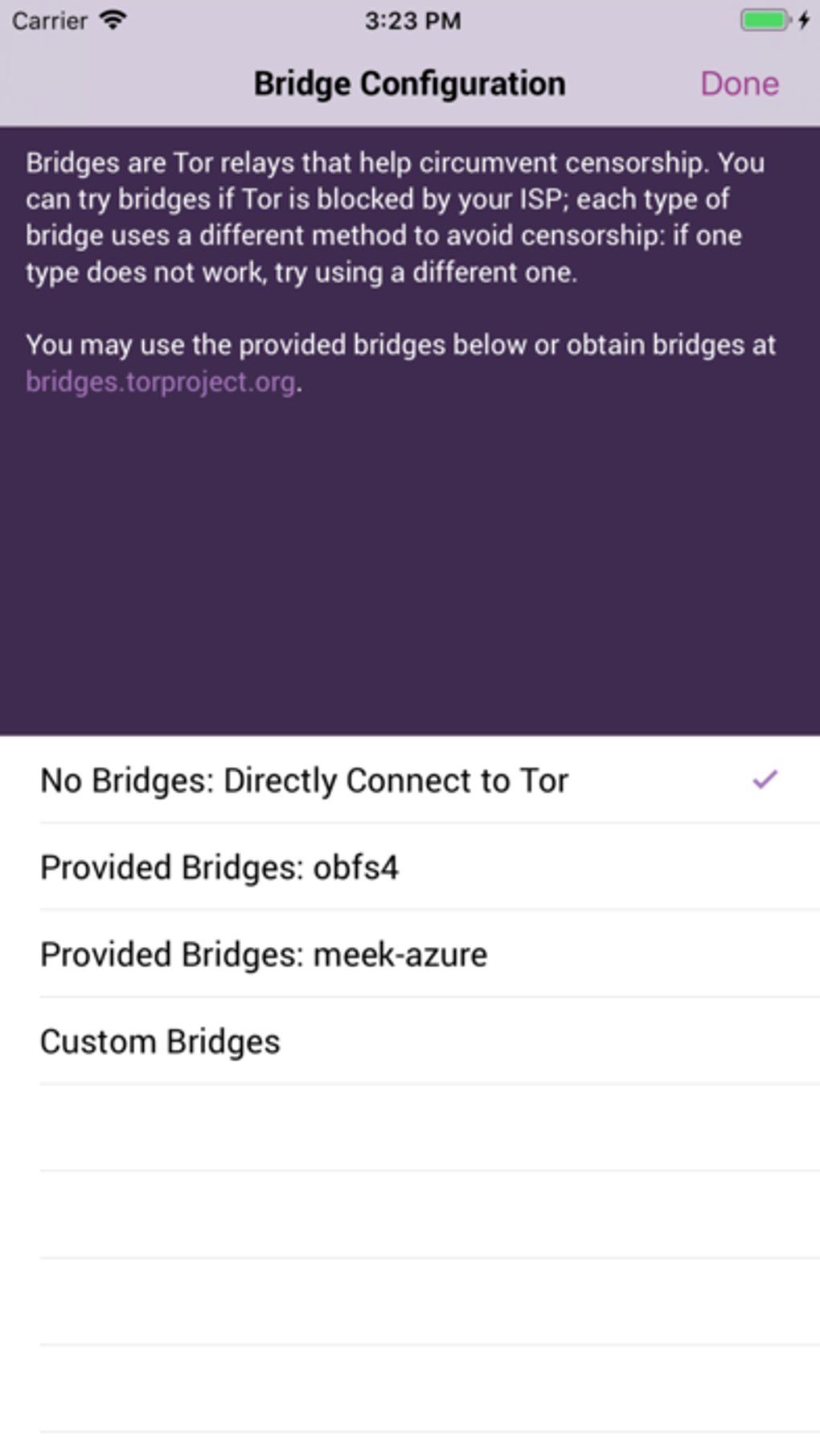
Task: Tap Done to close Bridge Configuration
Action: [x=739, y=84]
